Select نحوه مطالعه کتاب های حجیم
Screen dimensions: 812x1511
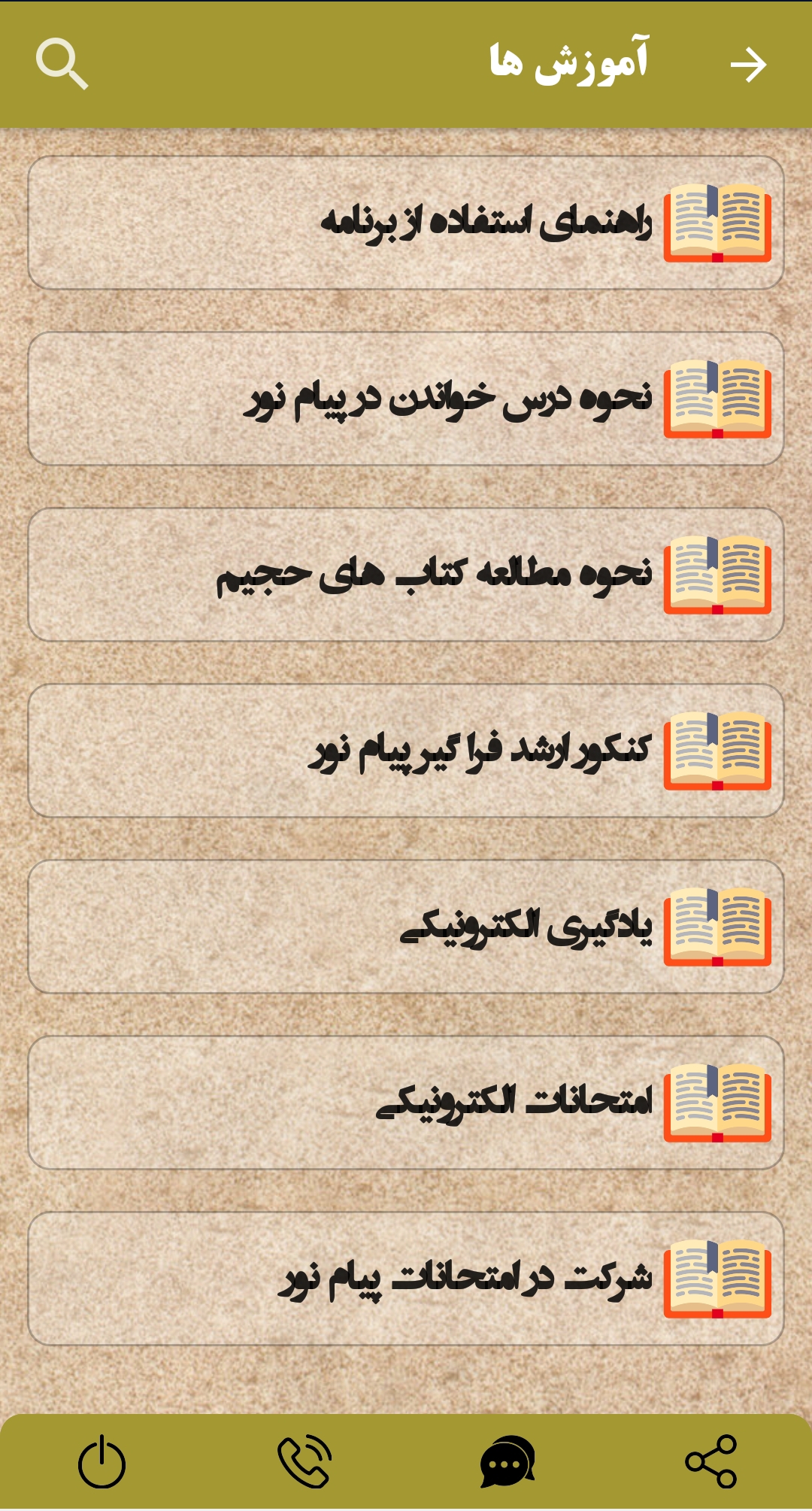406,575
